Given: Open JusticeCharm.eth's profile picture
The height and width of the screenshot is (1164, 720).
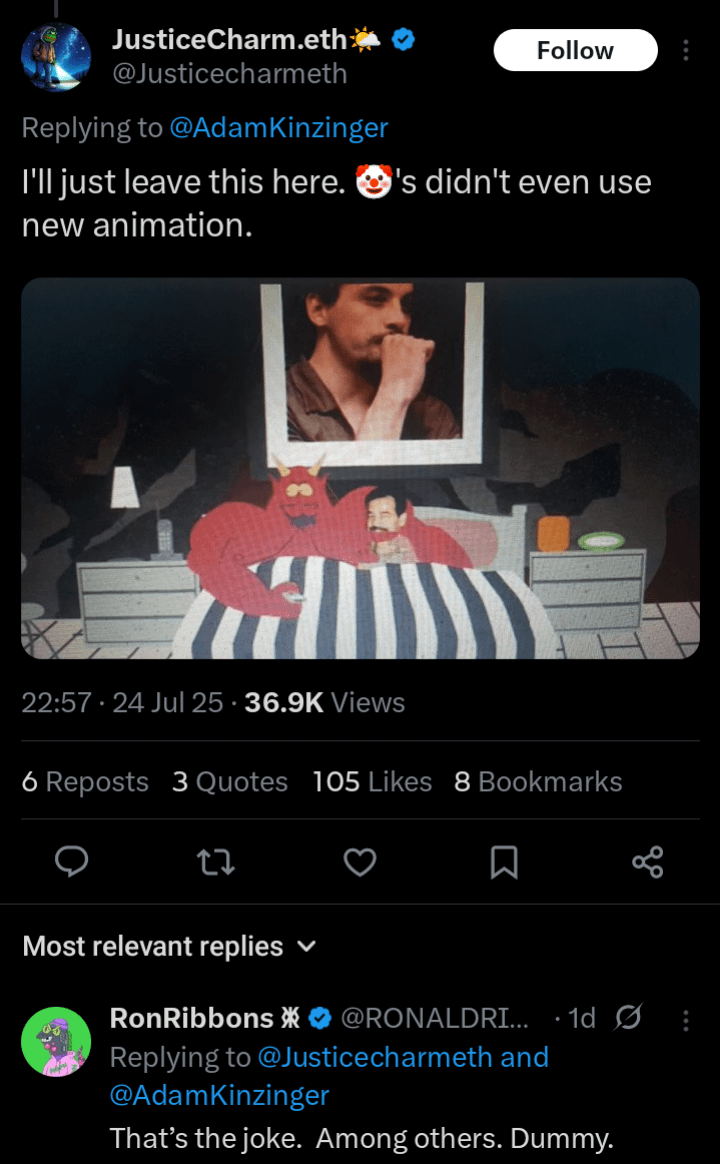Looking at the screenshot, I should click(x=56, y=56).
